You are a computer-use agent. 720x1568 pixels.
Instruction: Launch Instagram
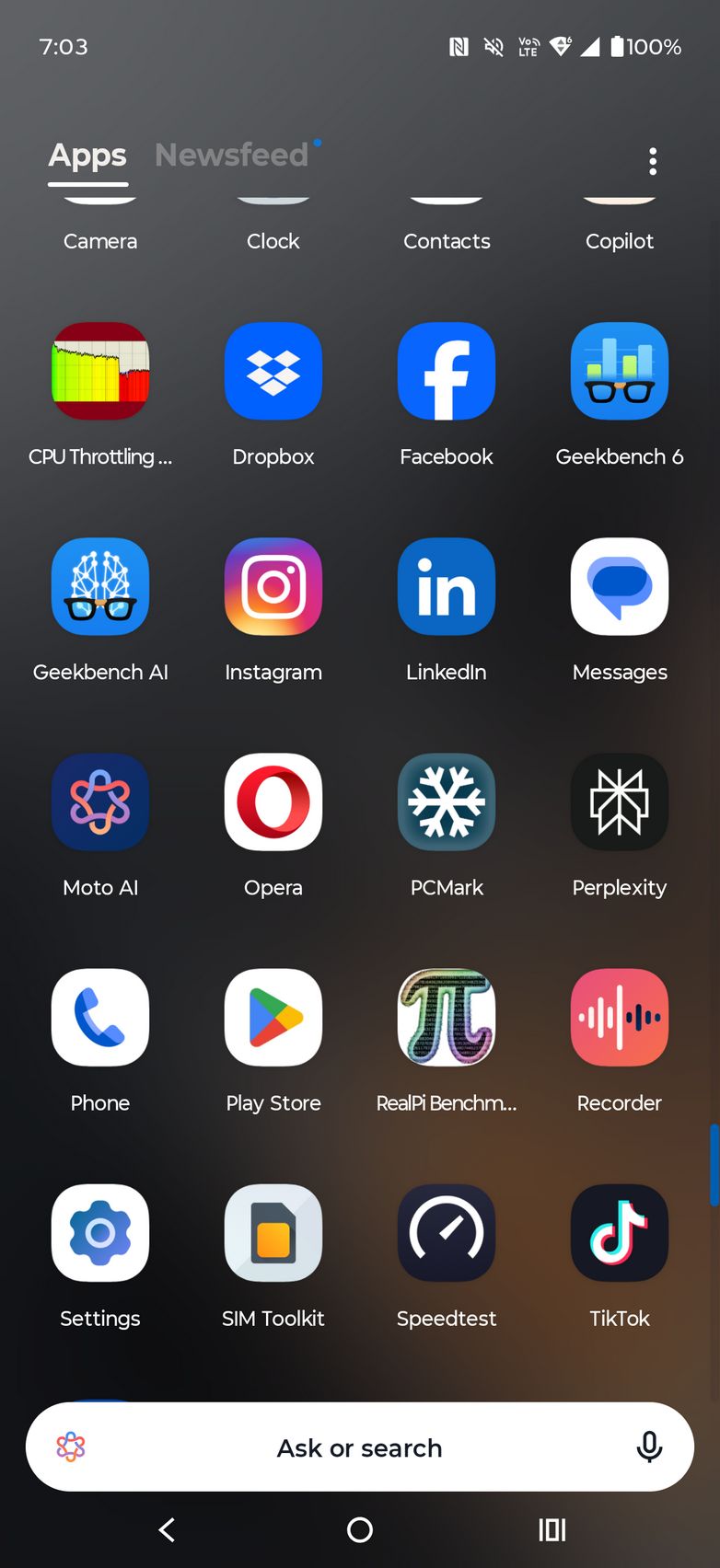pos(273,587)
